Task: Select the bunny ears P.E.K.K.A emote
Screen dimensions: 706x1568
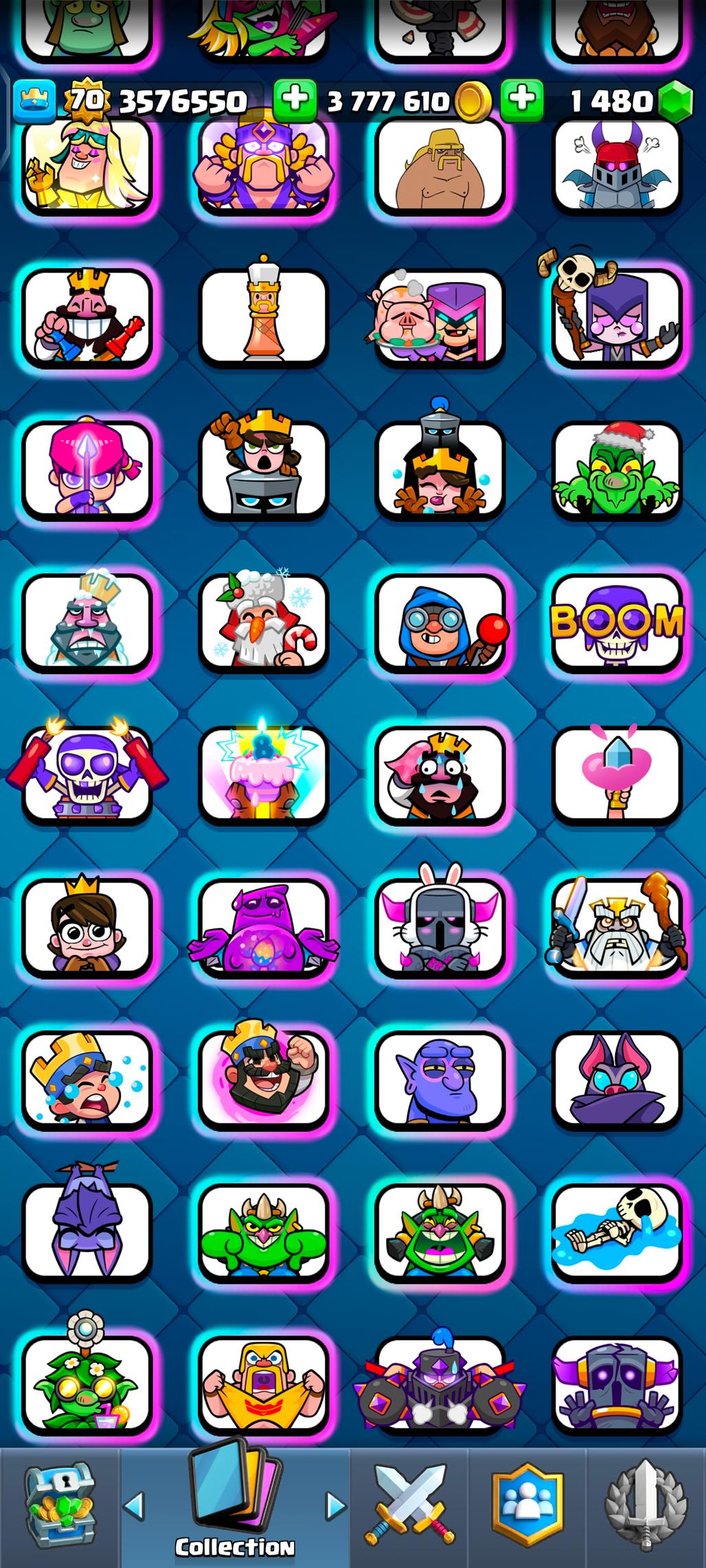Action: [x=440, y=927]
